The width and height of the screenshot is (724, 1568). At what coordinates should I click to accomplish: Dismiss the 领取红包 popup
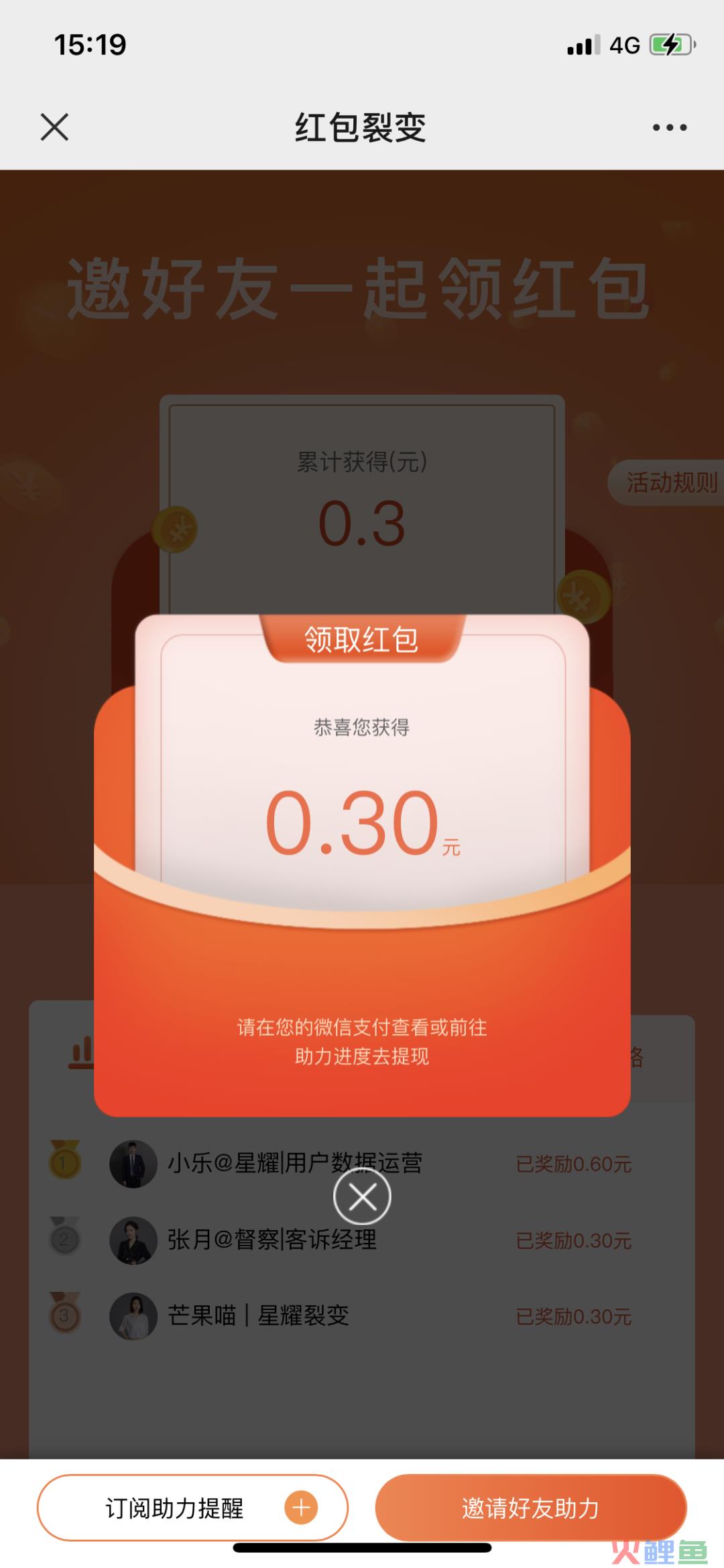coord(362,1197)
